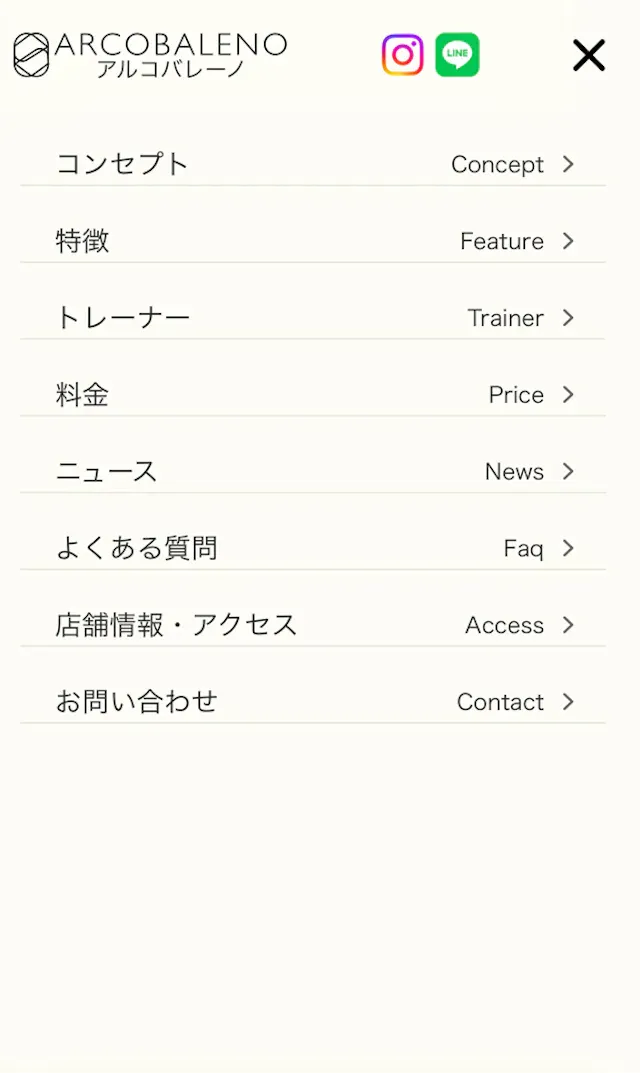Select the トレーナー Trainer menu item
640x1073 pixels.
coord(313,318)
